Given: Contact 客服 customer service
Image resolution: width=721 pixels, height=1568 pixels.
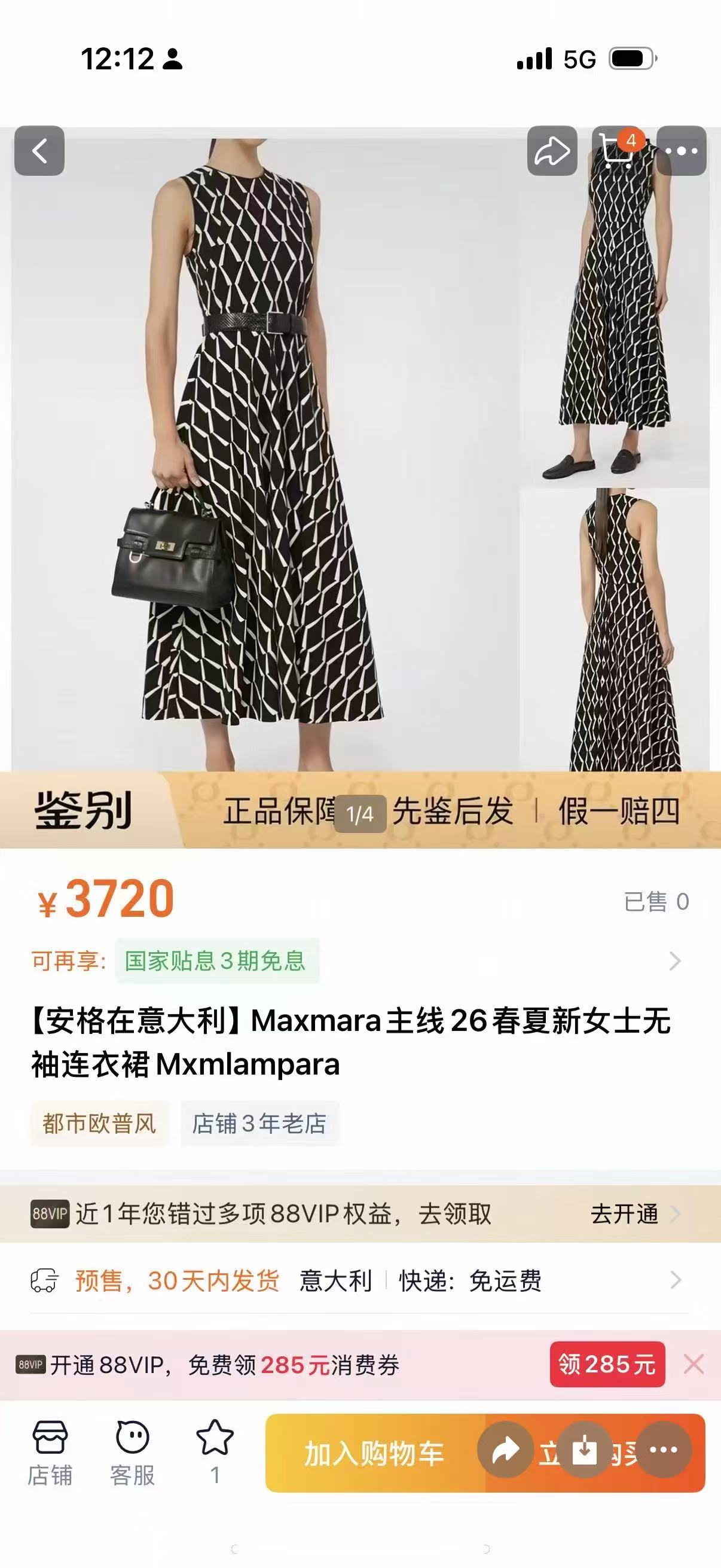Looking at the screenshot, I should point(132,1453).
